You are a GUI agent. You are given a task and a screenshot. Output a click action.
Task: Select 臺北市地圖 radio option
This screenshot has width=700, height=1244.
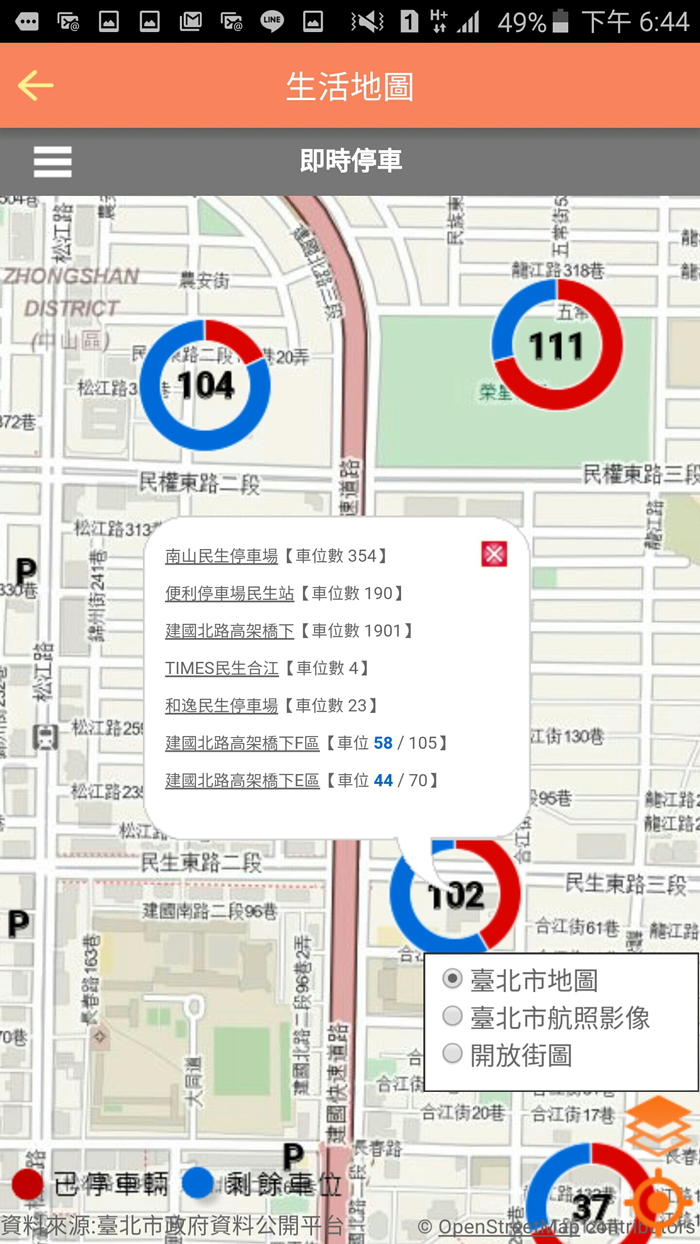point(453,979)
